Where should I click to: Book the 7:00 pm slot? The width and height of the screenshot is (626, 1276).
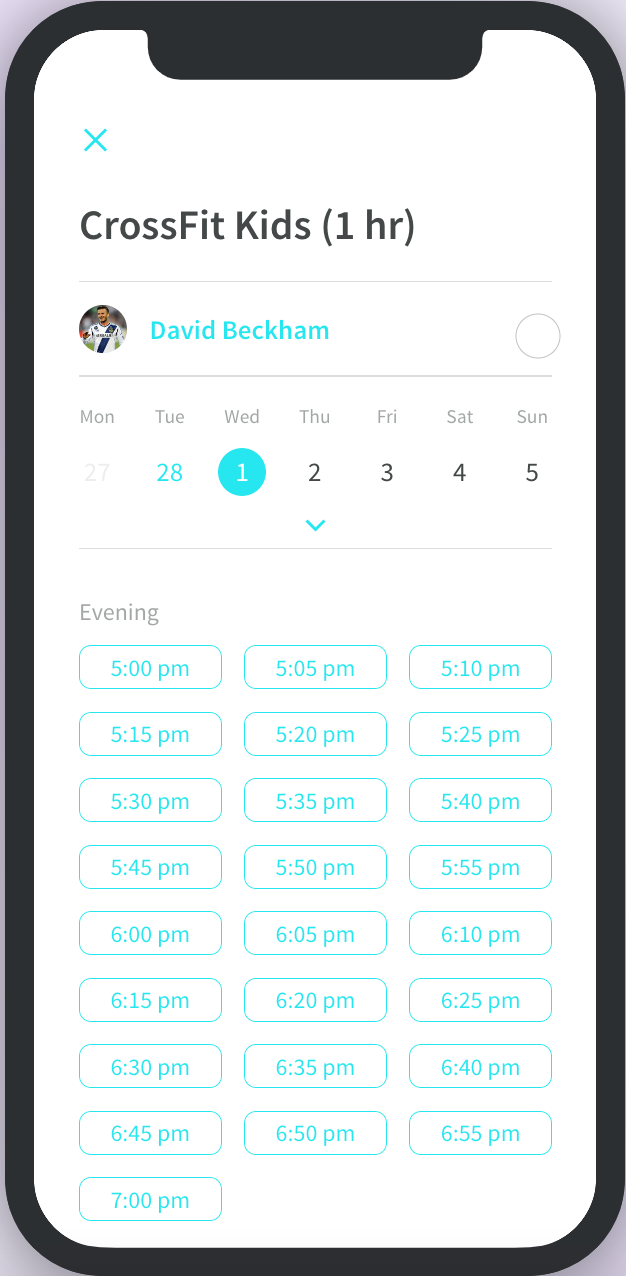point(150,1199)
